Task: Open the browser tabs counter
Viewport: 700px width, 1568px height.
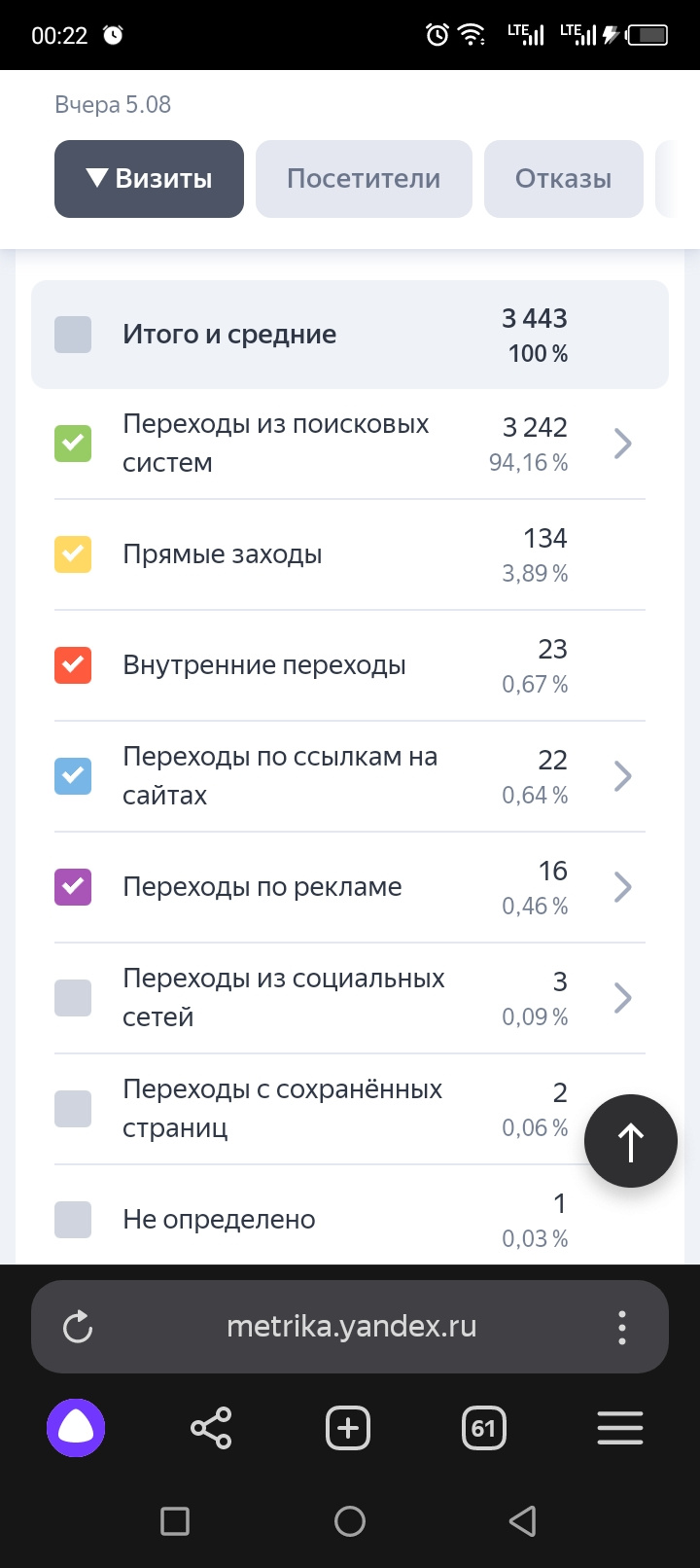Action: [483, 1428]
